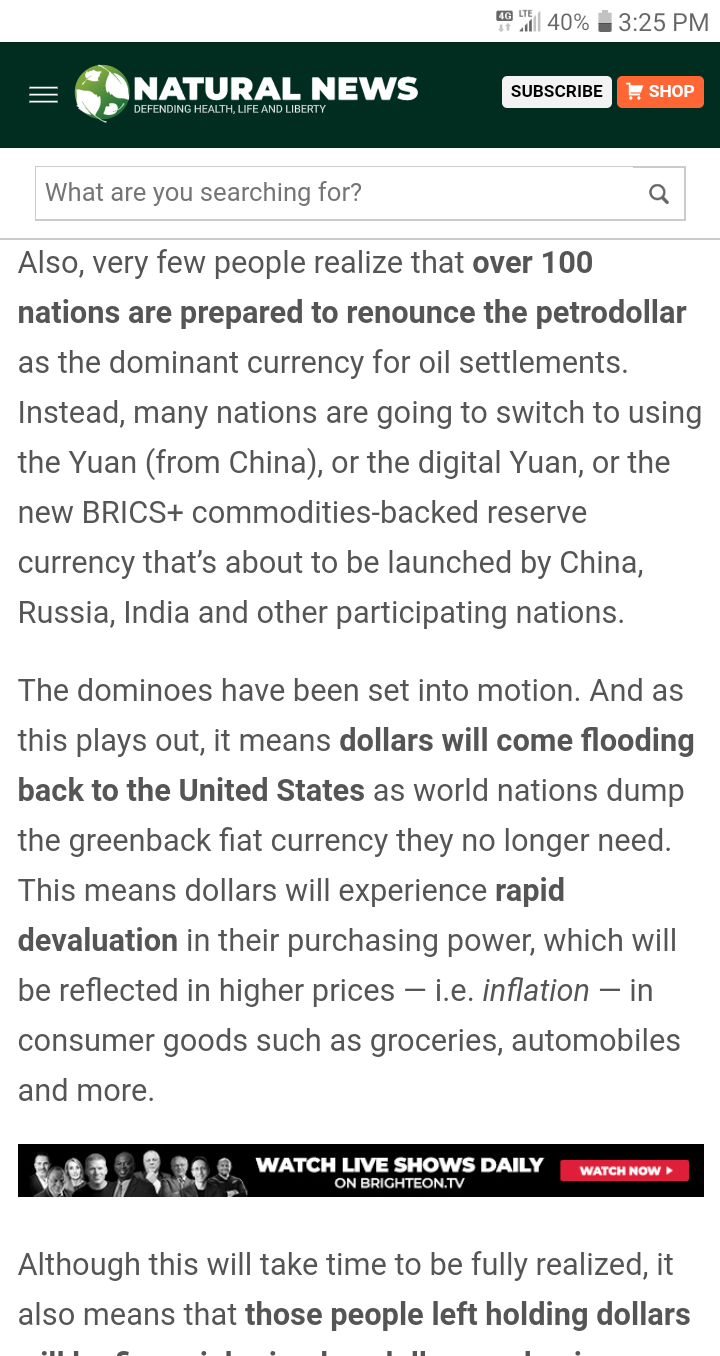Open the Shop button
The width and height of the screenshot is (720, 1356).
coord(660,91)
